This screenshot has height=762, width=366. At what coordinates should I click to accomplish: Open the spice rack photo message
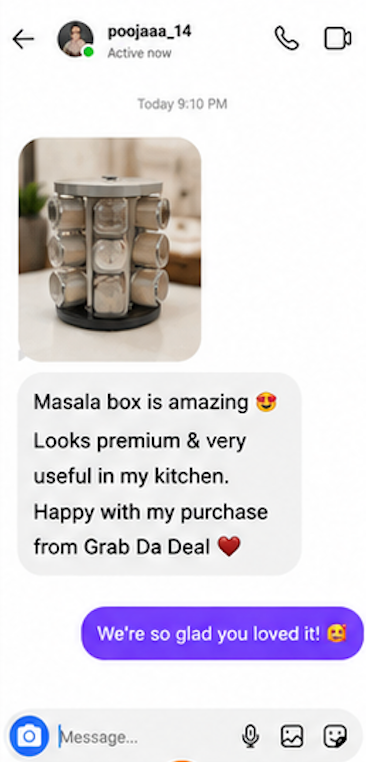[x=110, y=249]
